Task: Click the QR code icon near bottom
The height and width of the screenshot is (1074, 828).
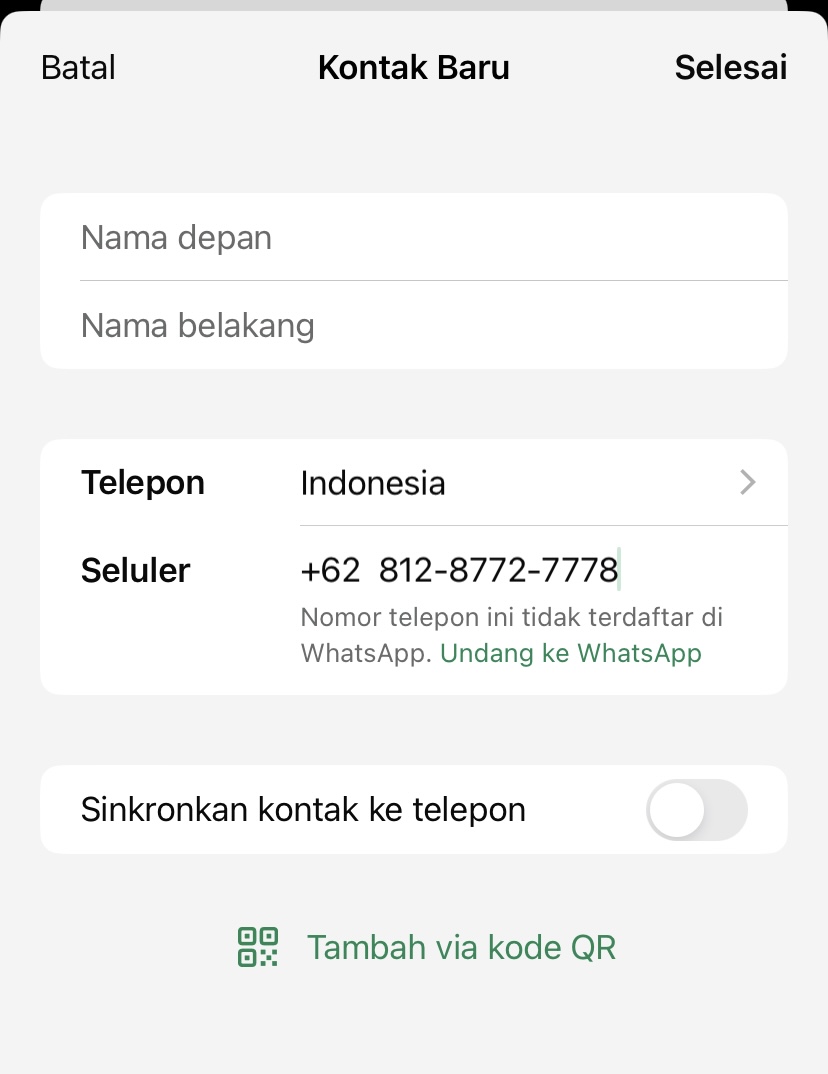Action: click(x=257, y=946)
